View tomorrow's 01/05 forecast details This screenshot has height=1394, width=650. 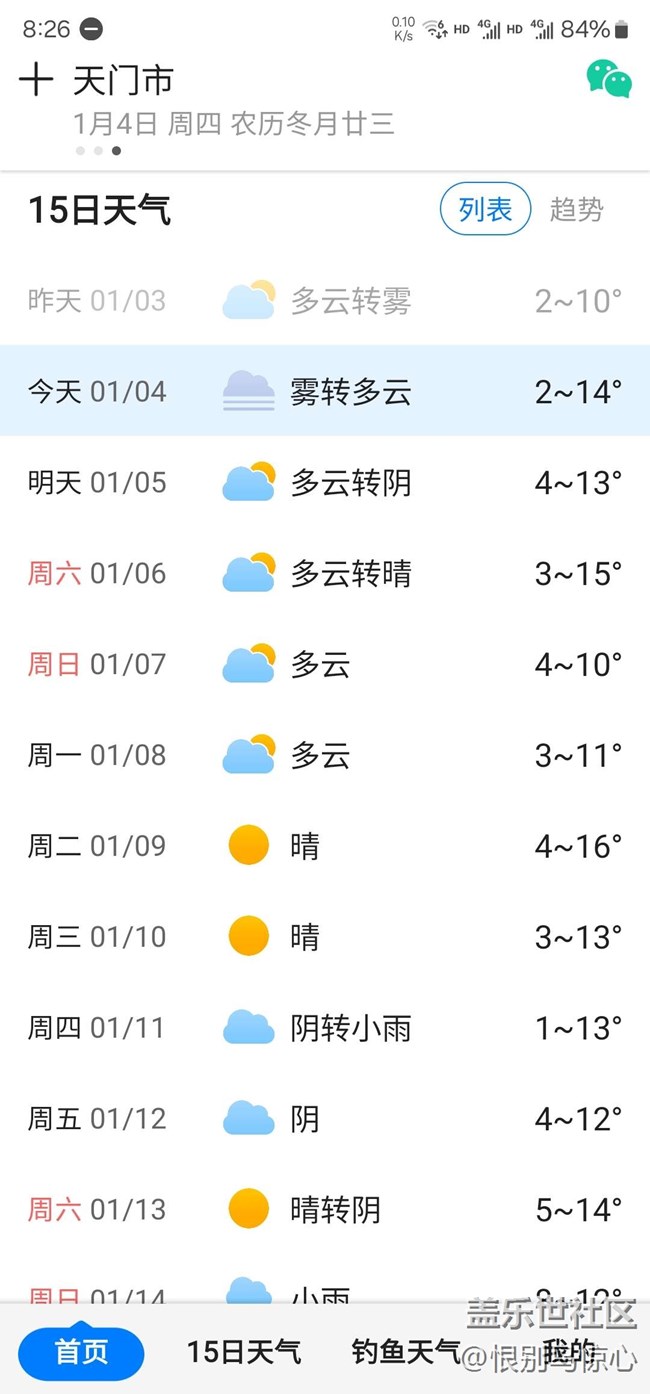(x=325, y=482)
